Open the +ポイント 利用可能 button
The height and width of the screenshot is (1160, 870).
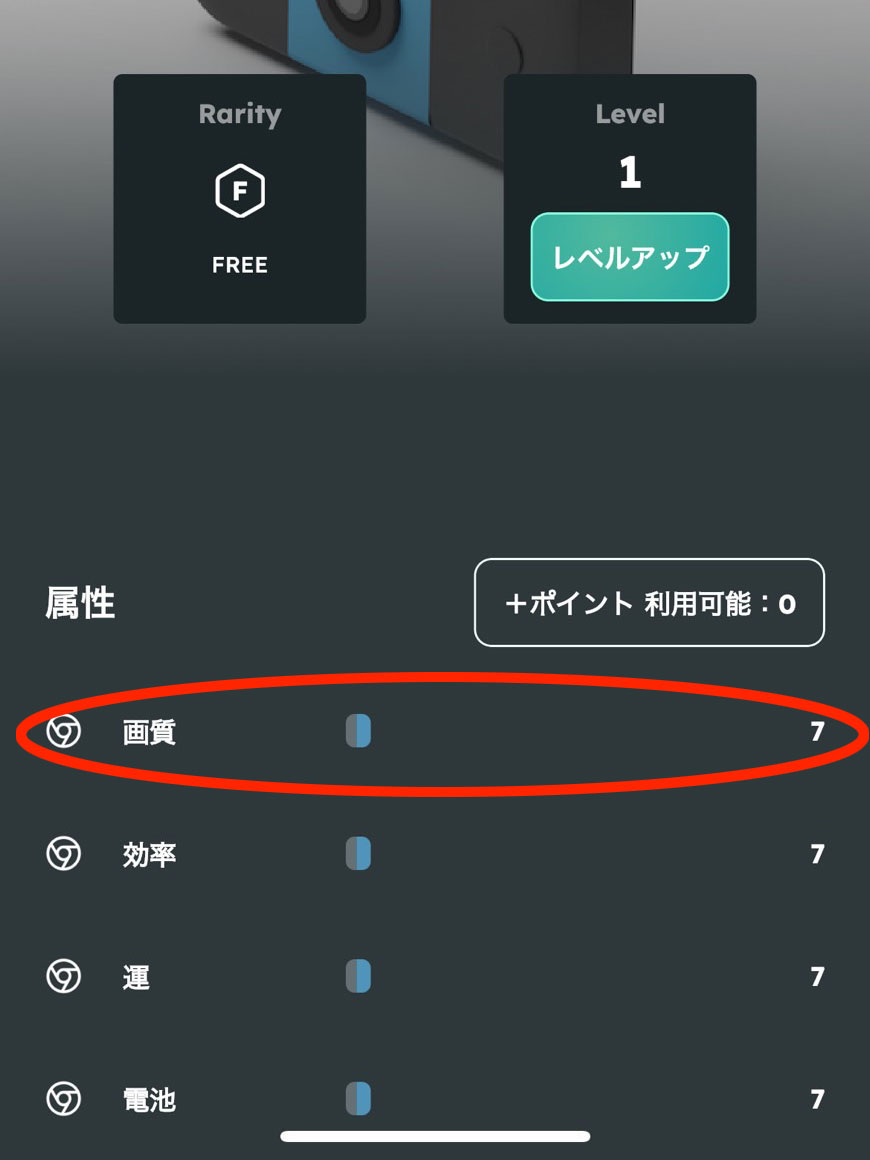coord(649,603)
